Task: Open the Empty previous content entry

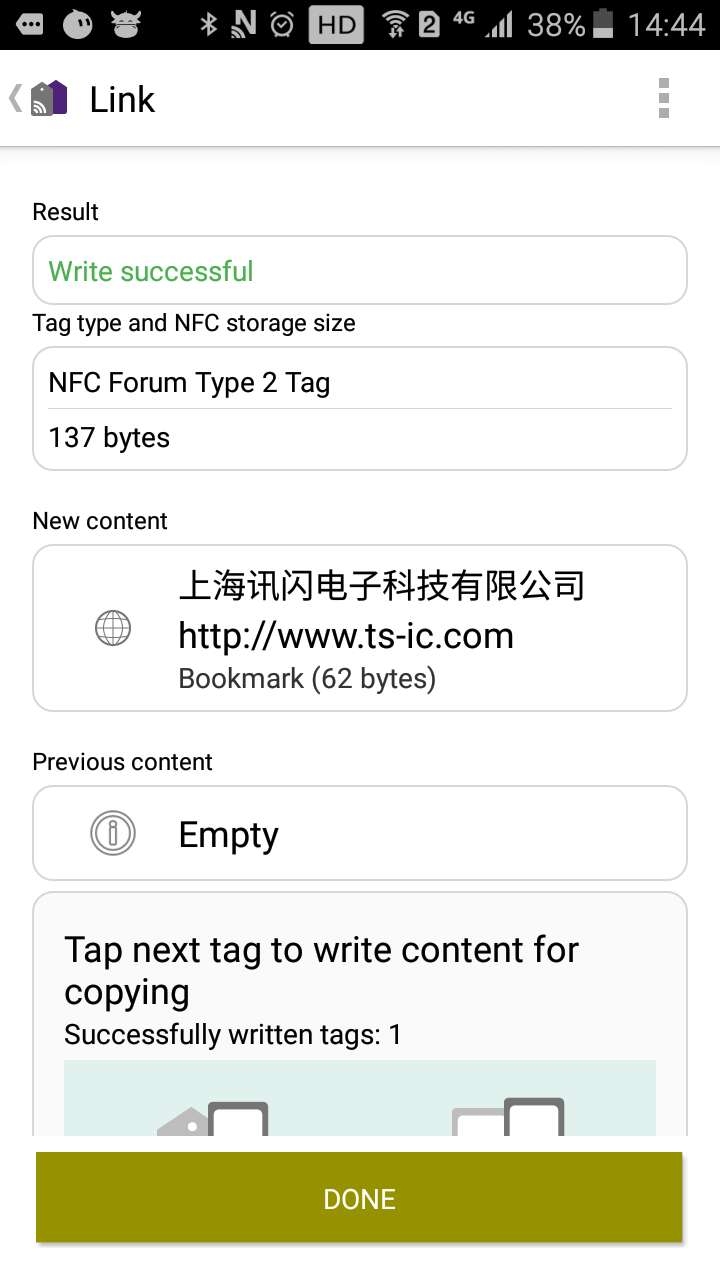Action: pyautogui.click(x=360, y=833)
